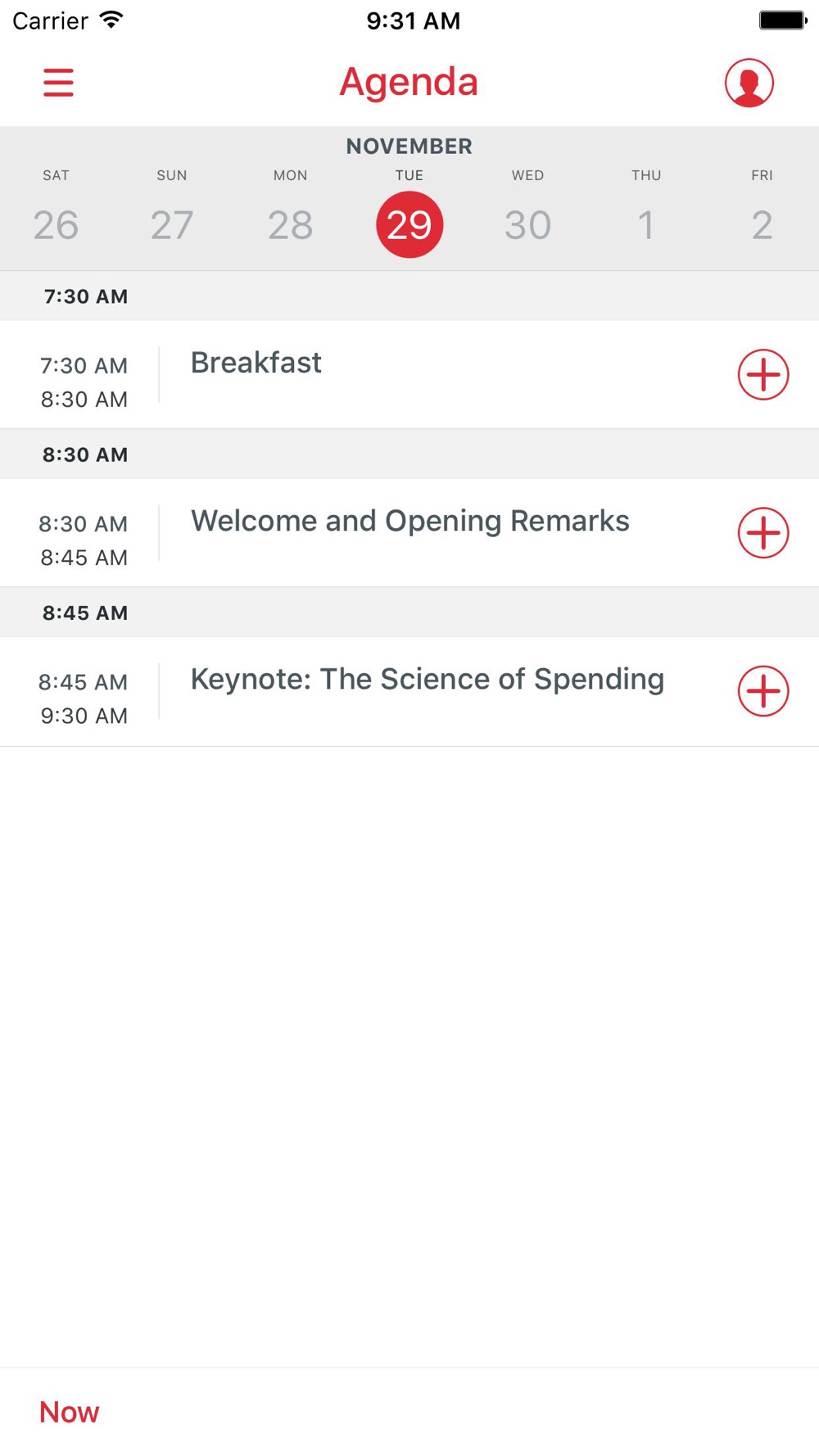Add Breakfast to my schedule
The width and height of the screenshot is (819, 1456).
pyautogui.click(x=763, y=374)
